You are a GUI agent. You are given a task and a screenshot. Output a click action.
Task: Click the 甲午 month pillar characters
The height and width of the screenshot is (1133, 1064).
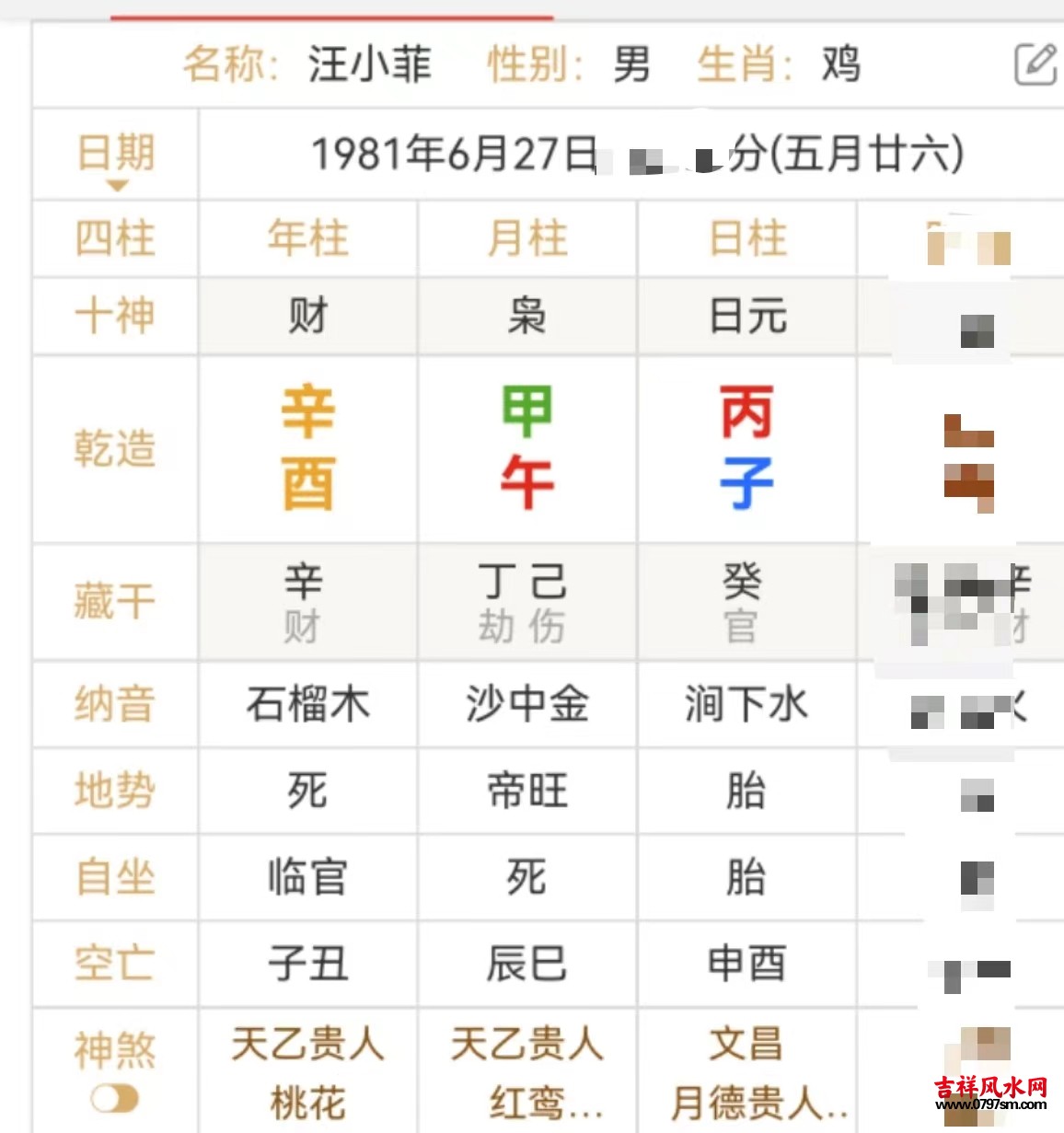526,448
